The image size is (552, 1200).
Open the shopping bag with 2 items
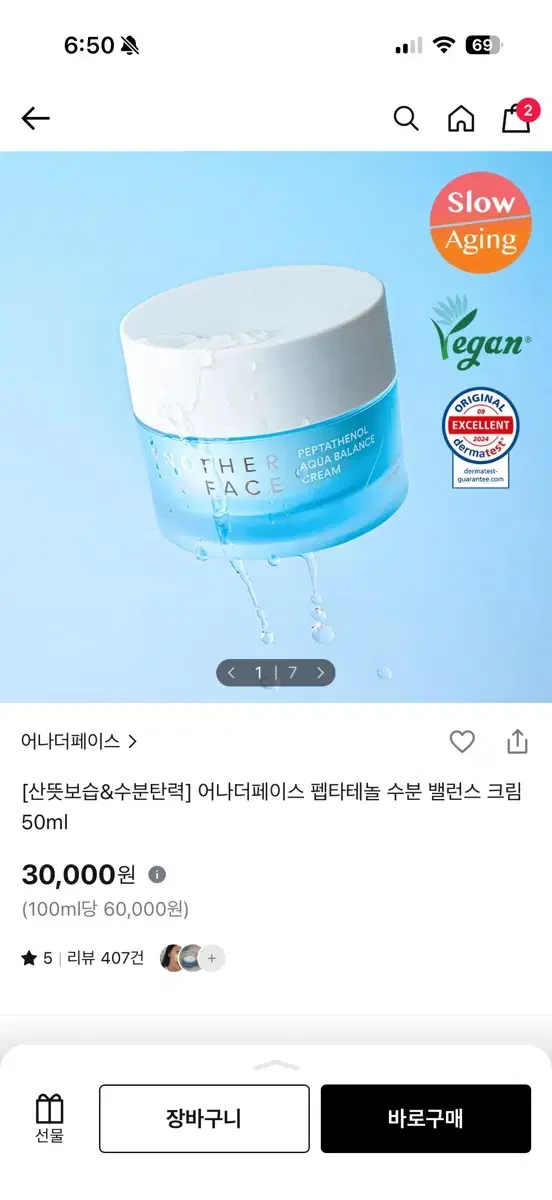[518, 117]
